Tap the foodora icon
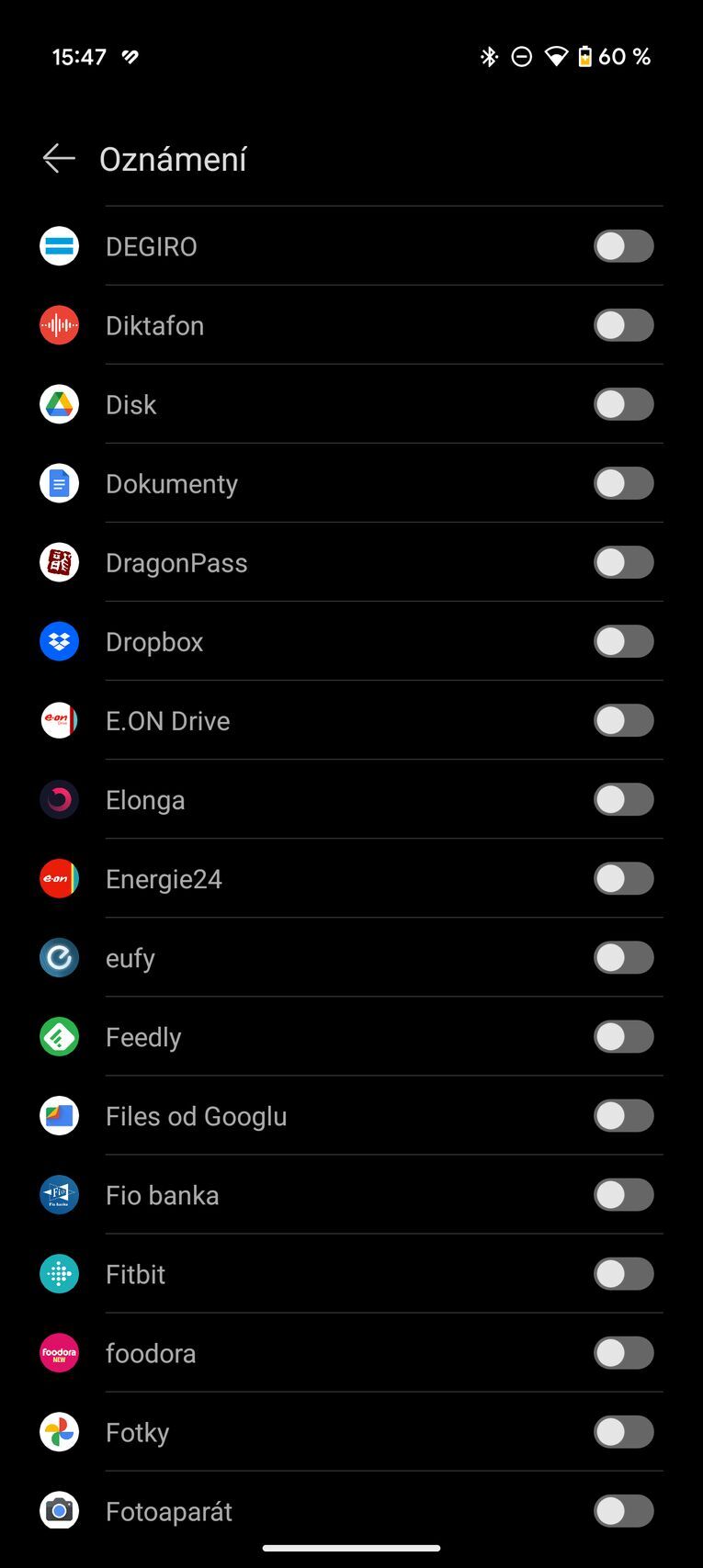 tap(59, 1352)
